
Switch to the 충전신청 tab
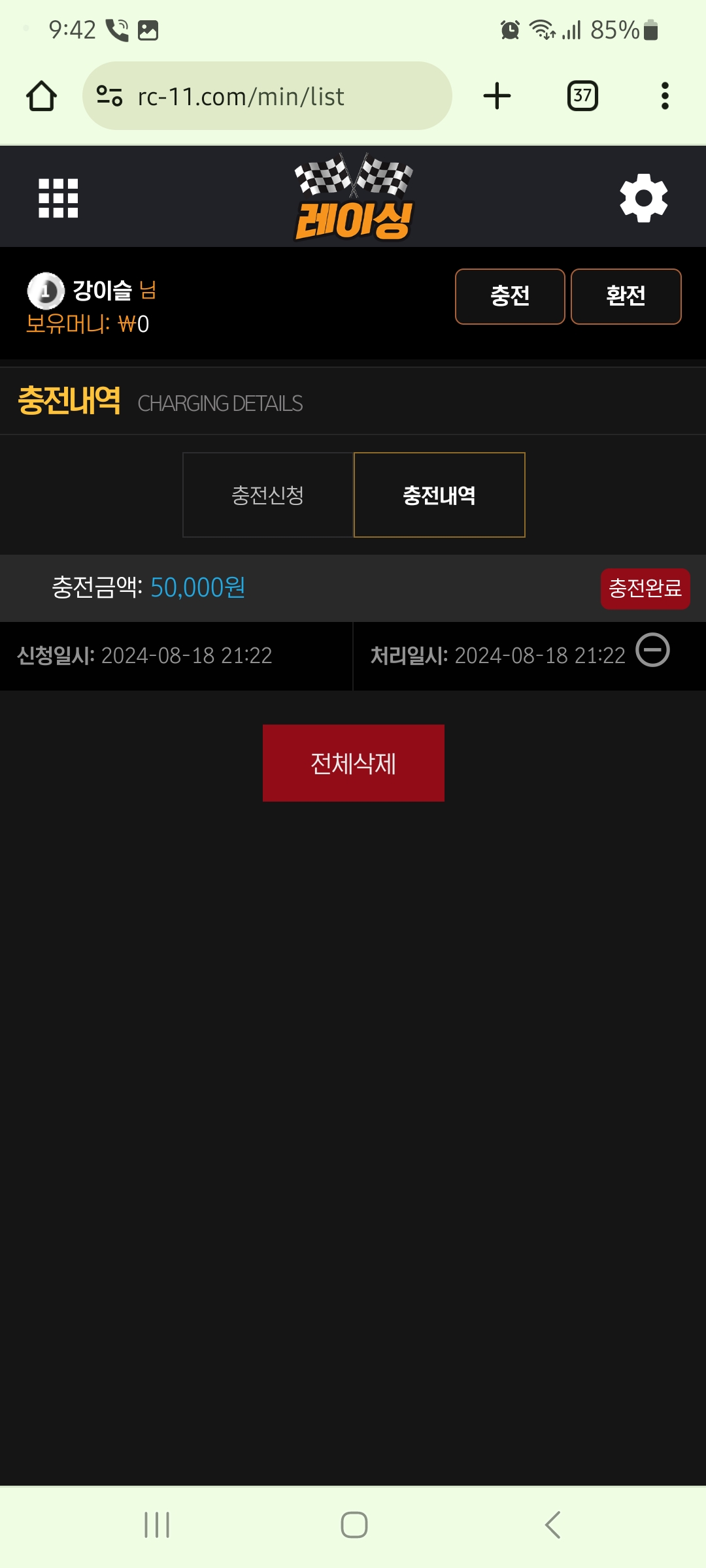click(x=268, y=495)
